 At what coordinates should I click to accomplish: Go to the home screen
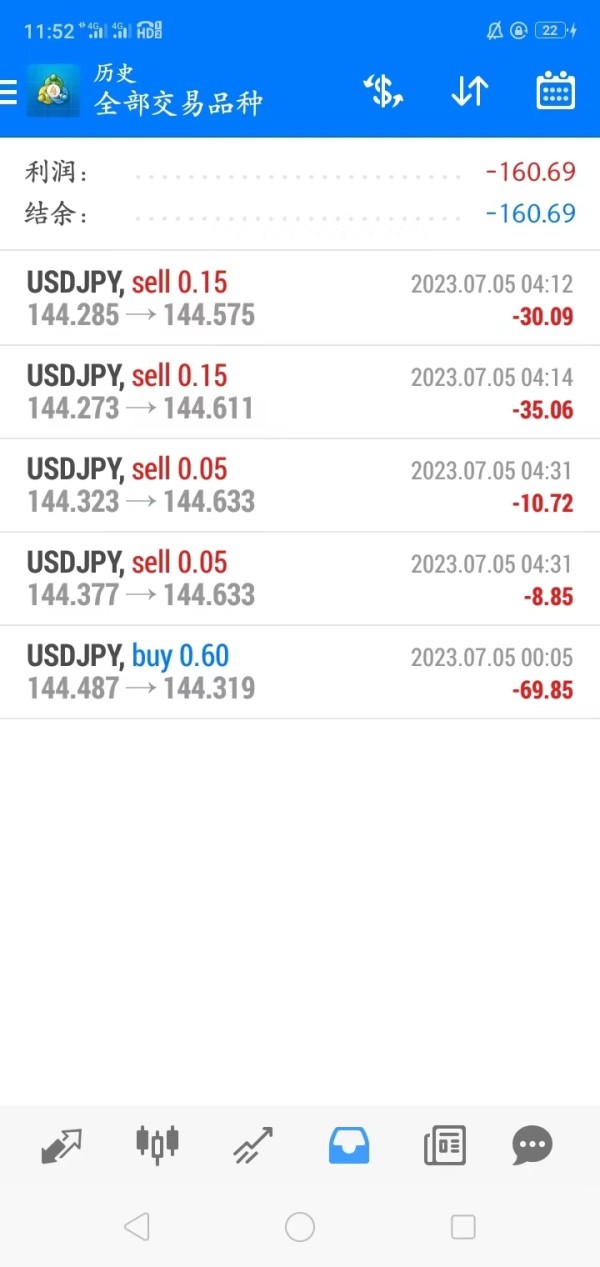click(300, 1227)
